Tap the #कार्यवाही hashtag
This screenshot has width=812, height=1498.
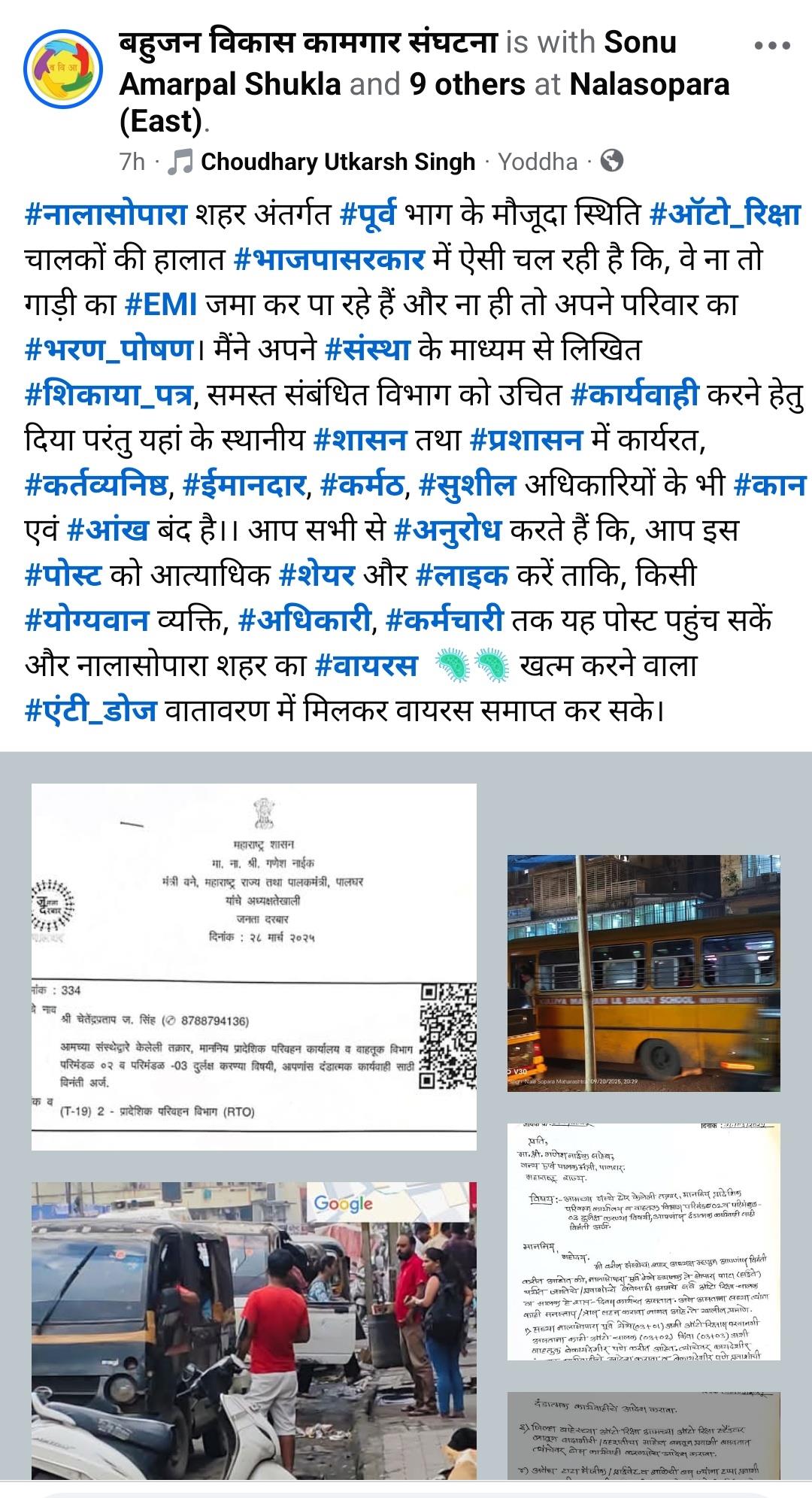(x=635, y=395)
